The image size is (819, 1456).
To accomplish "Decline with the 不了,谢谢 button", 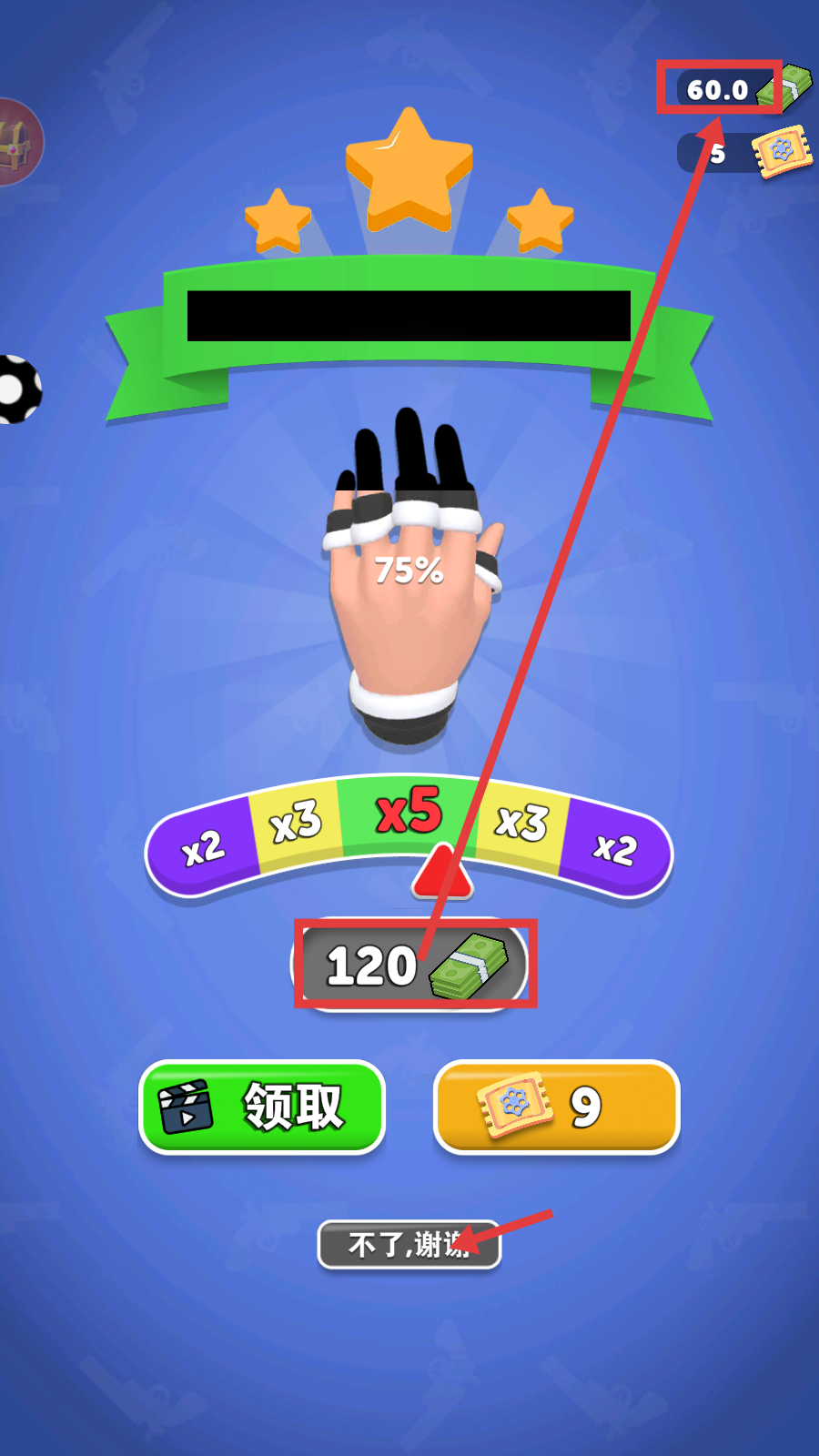I will click(409, 1244).
